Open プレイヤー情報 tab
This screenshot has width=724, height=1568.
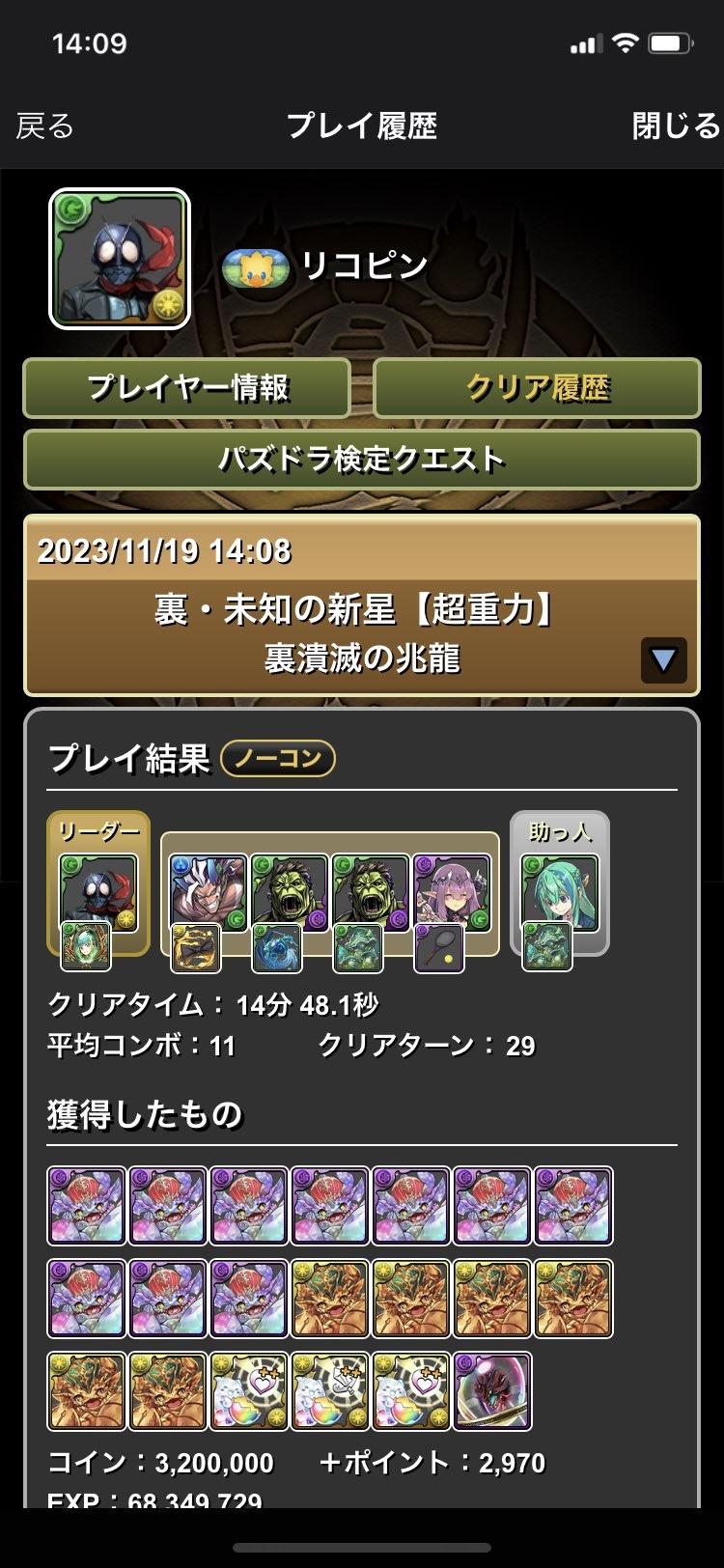[186, 388]
